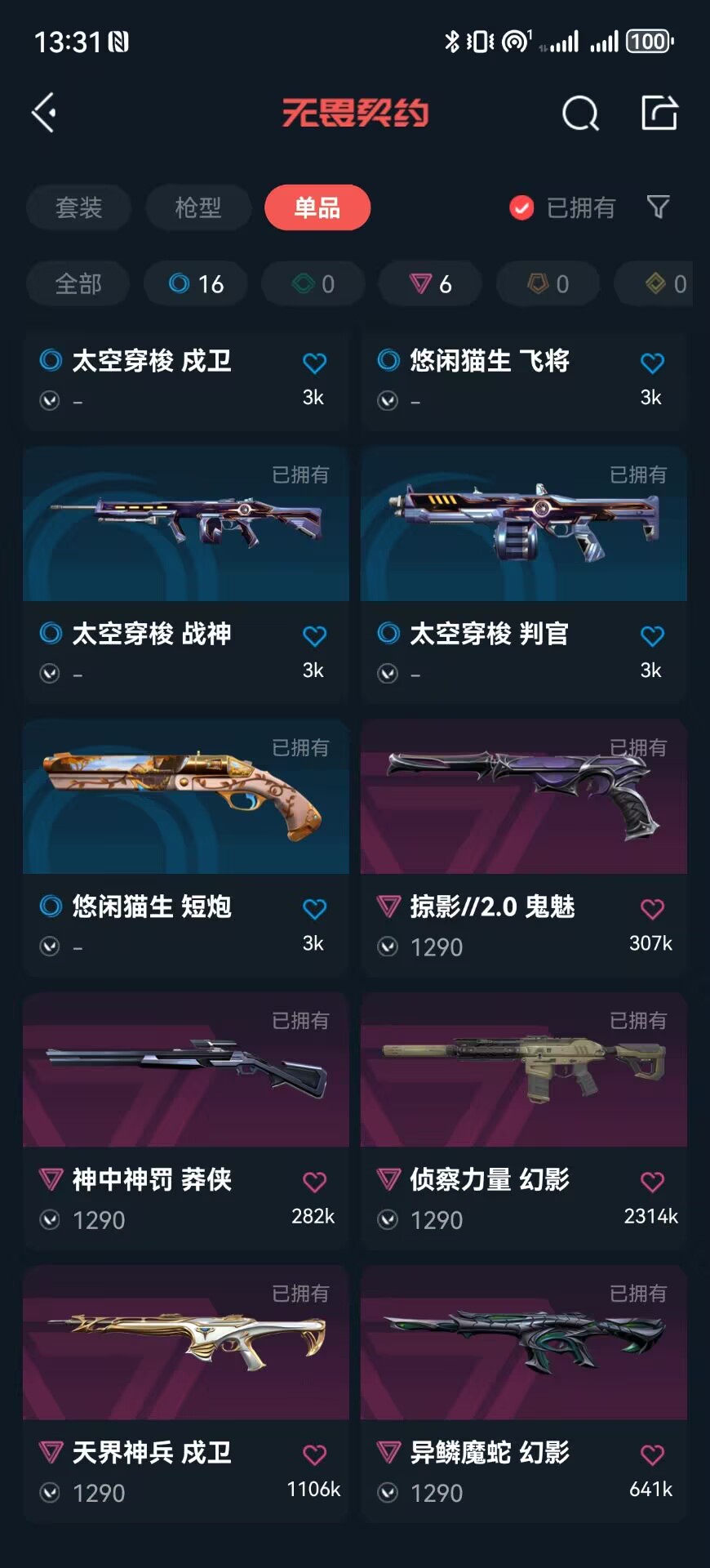Viewport: 710px width, 1568px height.
Task: Select the 全部 filter chip
Action: click(x=78, y=284)
